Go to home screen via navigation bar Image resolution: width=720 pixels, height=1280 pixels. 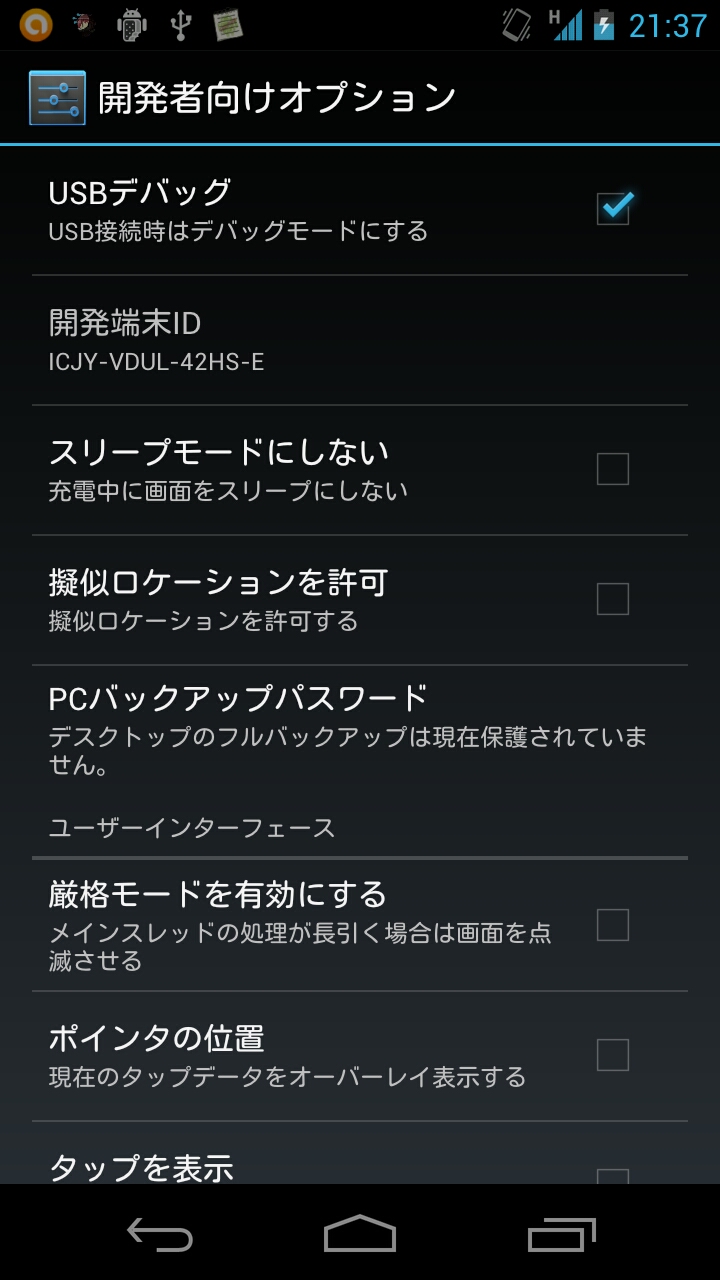tap(360, 1234)
